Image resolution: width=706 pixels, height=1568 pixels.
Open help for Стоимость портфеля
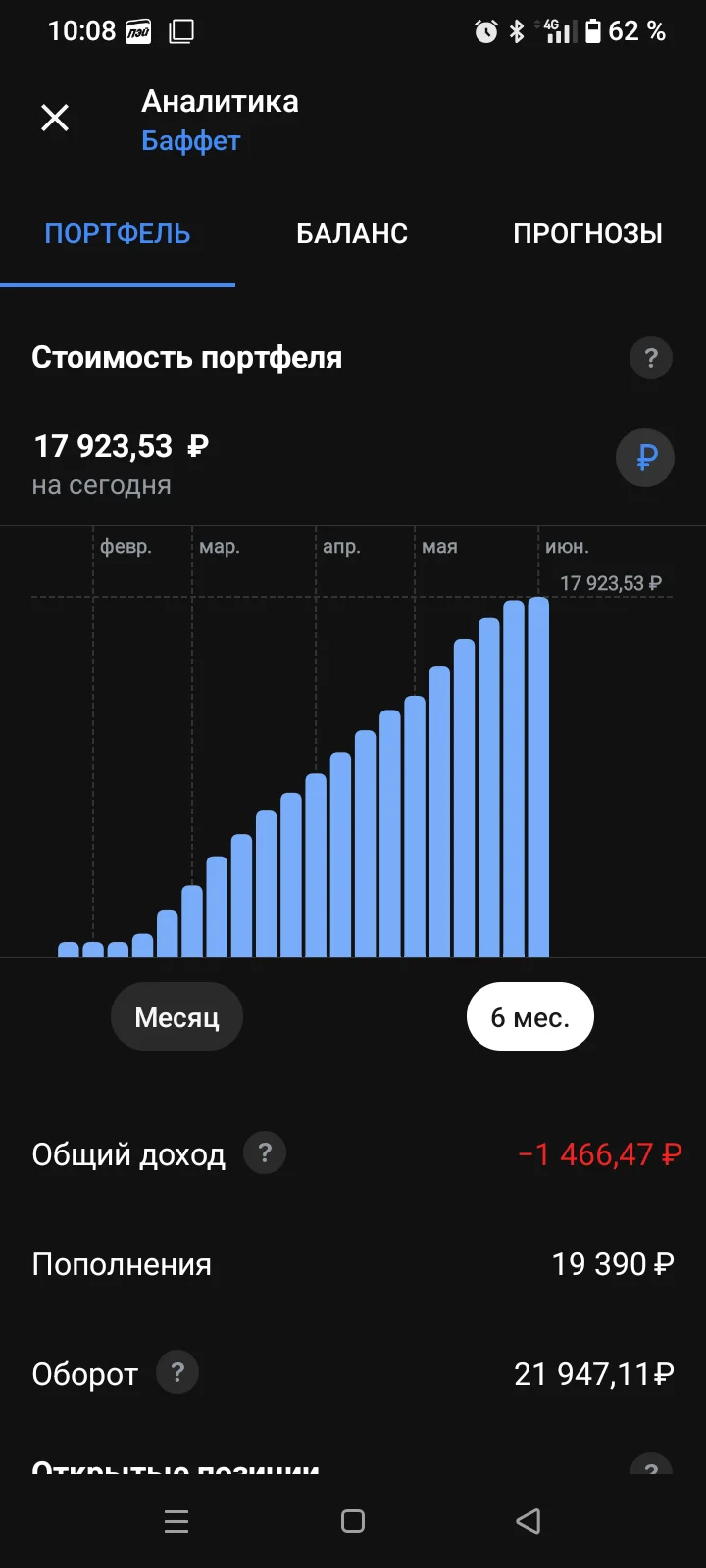651,358
